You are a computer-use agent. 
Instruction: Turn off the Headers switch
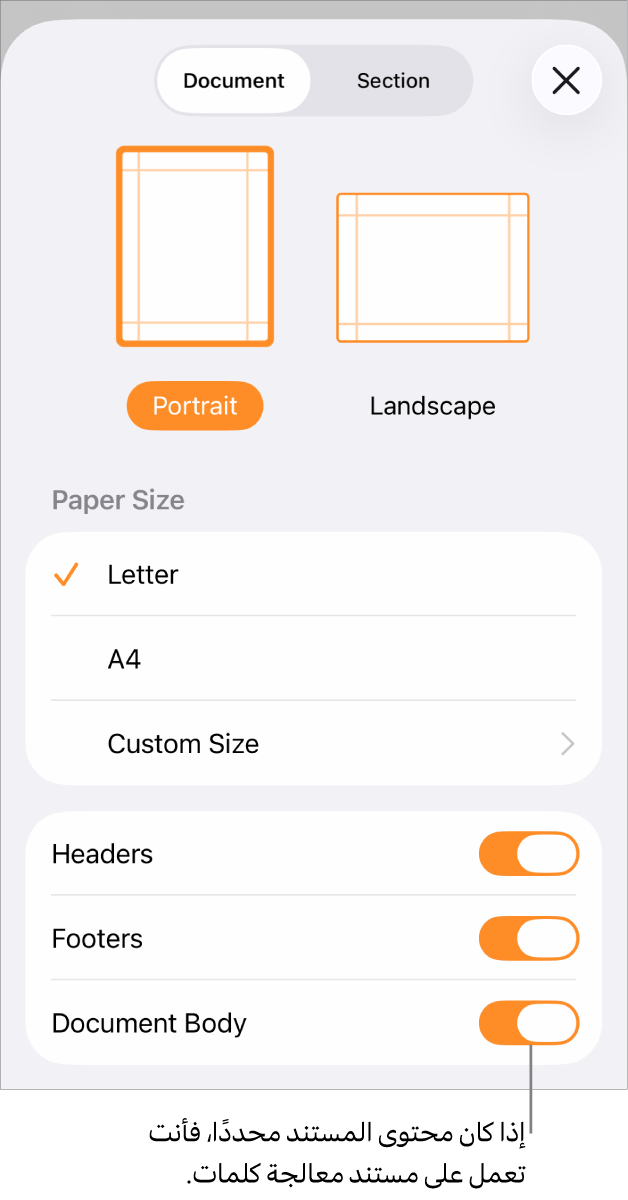pos(529,854)
